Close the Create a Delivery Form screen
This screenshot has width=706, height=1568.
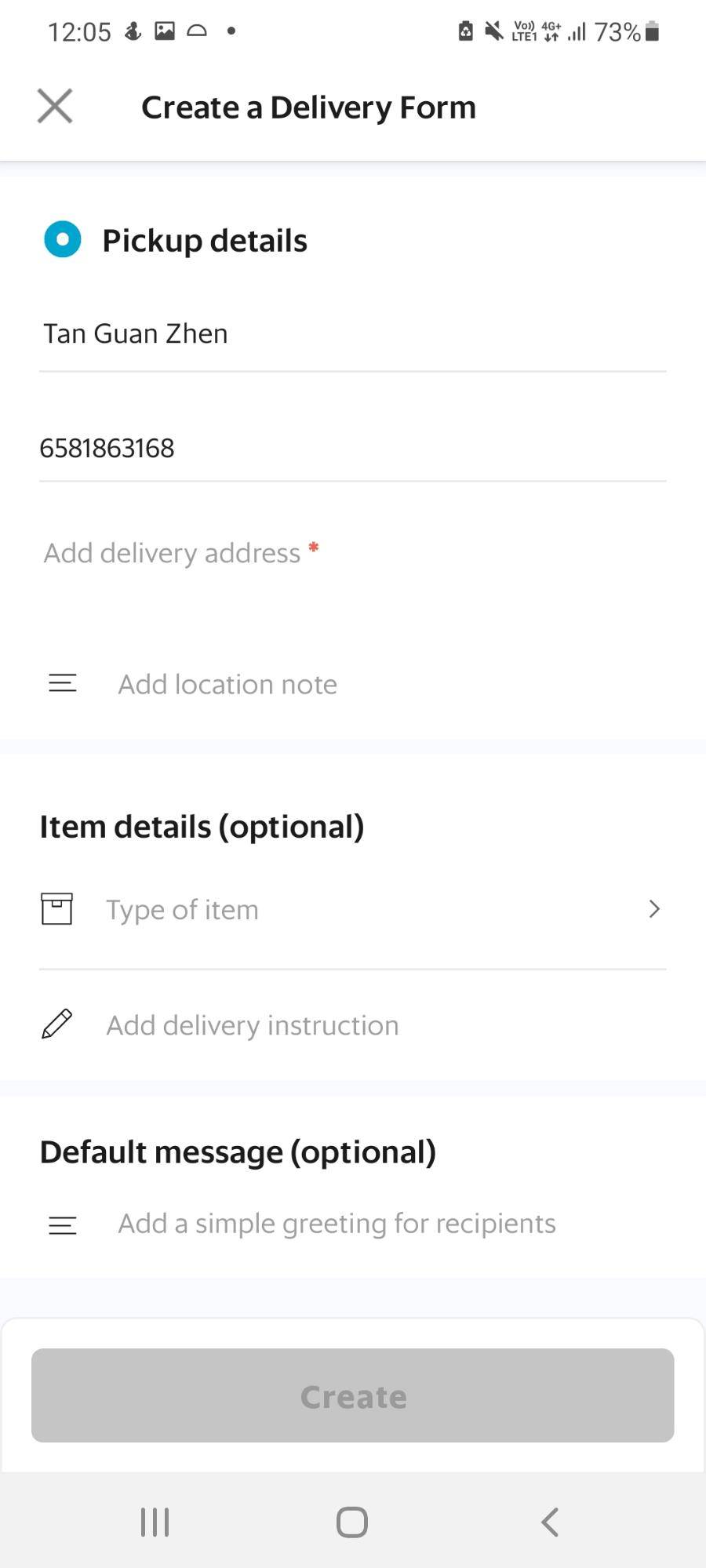click(54, 106)
